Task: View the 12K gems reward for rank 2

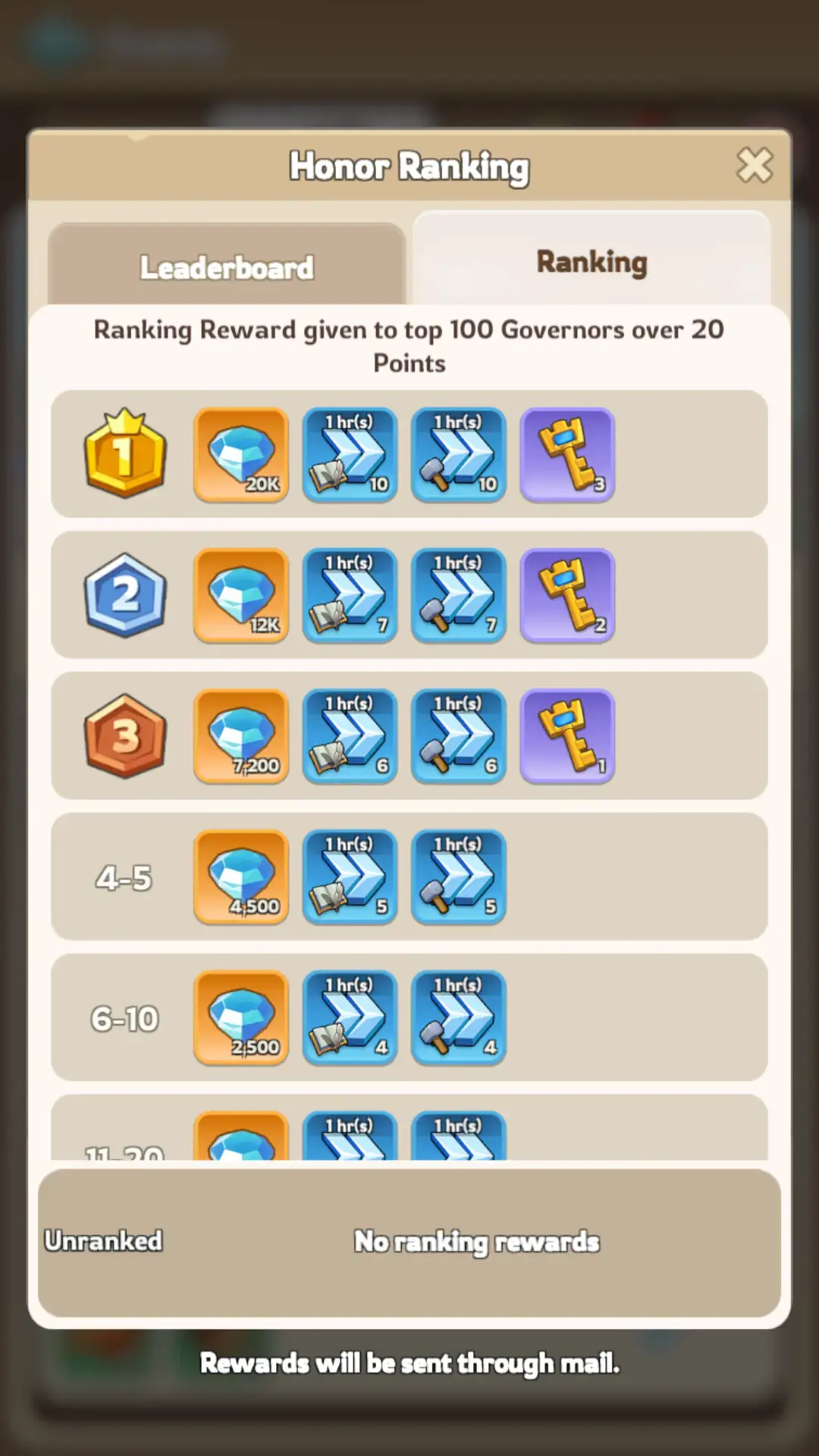Action: tap(241, 596)
